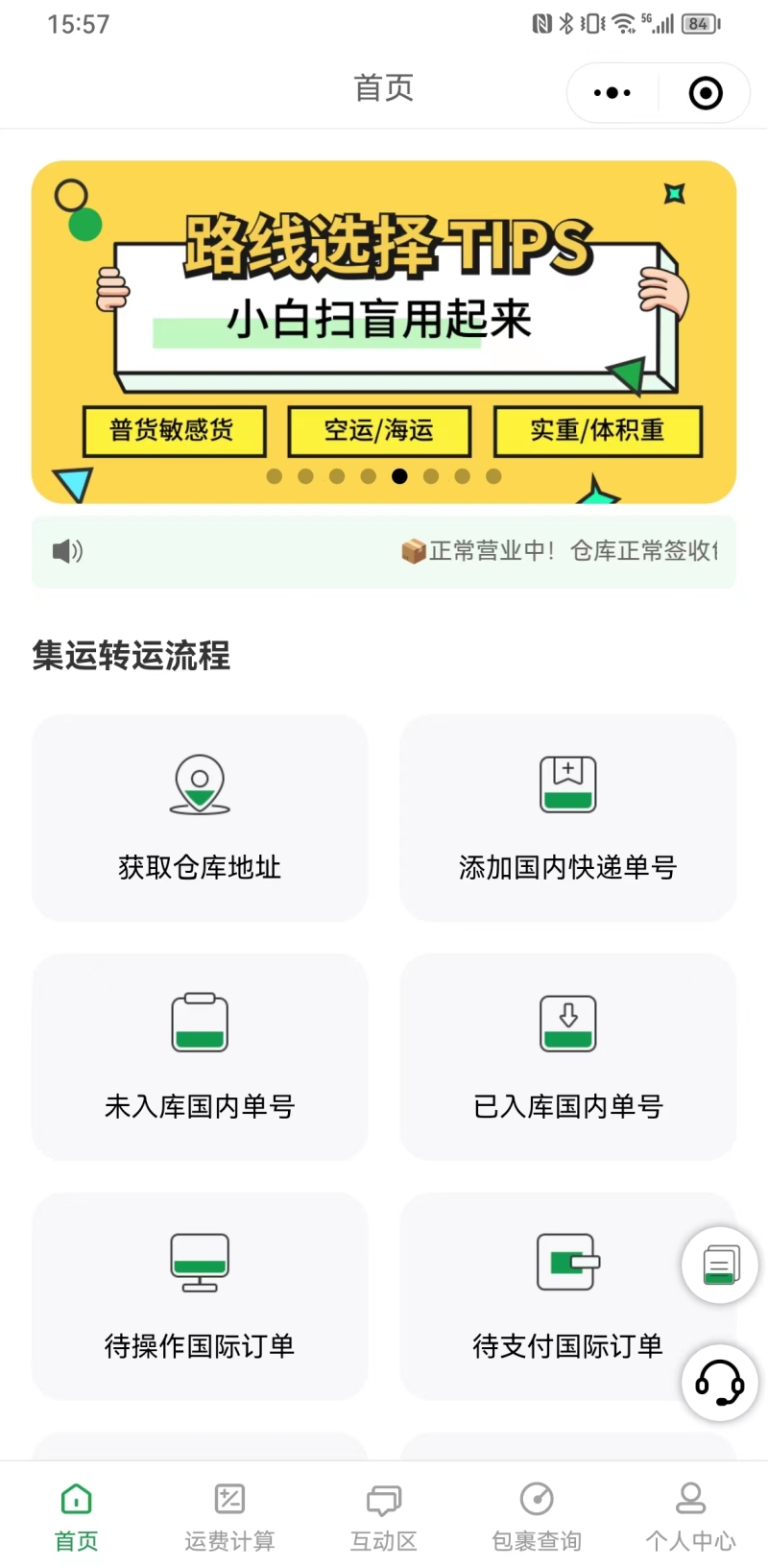Close the mini program via circle icon
Viewport: 768px width, 1568px height.
click(706, 93)
